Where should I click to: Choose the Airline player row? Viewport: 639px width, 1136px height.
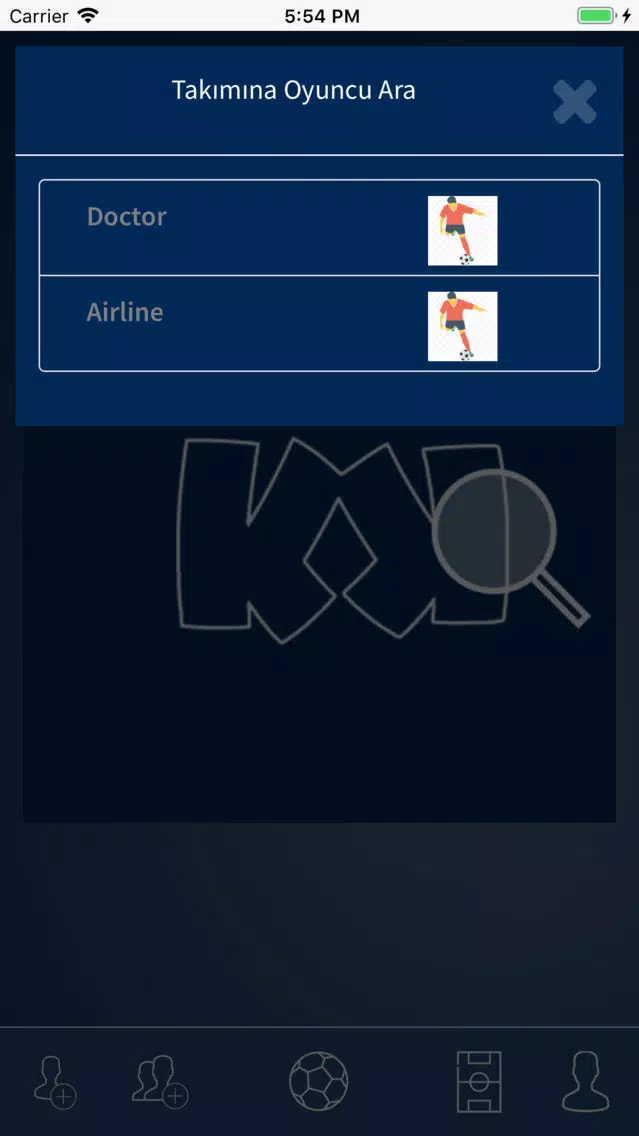click(x=319, y=323)
